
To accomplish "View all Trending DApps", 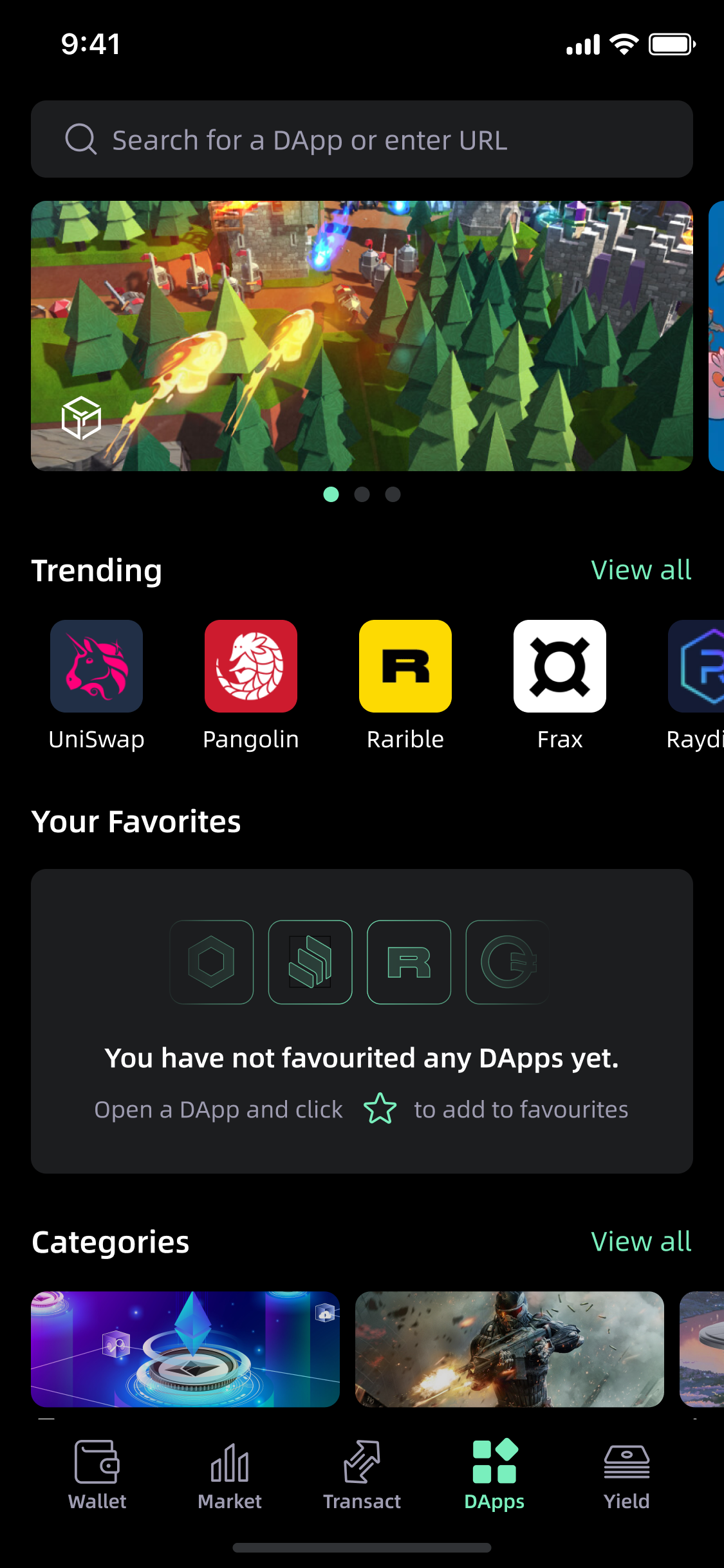I will pyautogui.click(x=640, y=570).
